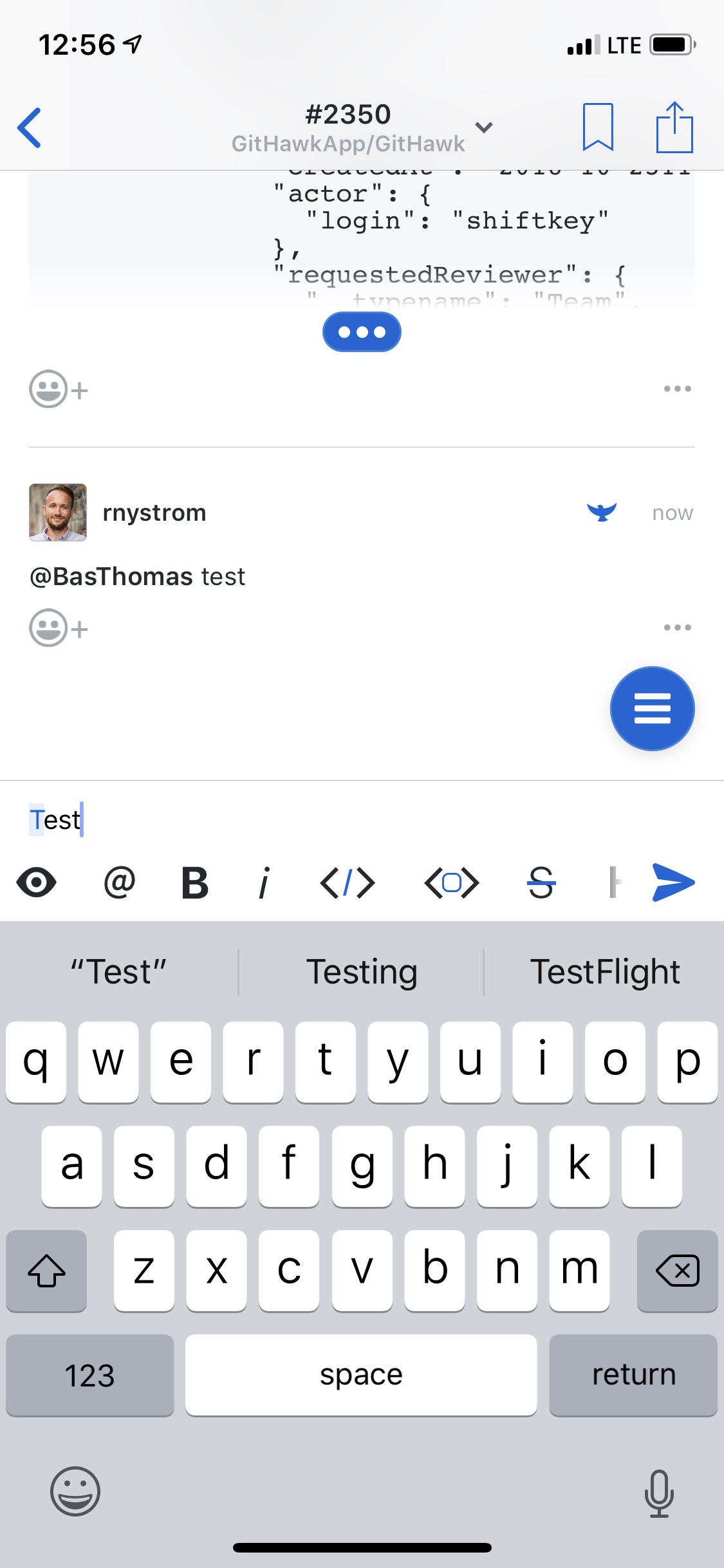The width and height of the screenshot is (724, 1568).
Task: Preview the comment with the eye icon
Action: [37, 882]
